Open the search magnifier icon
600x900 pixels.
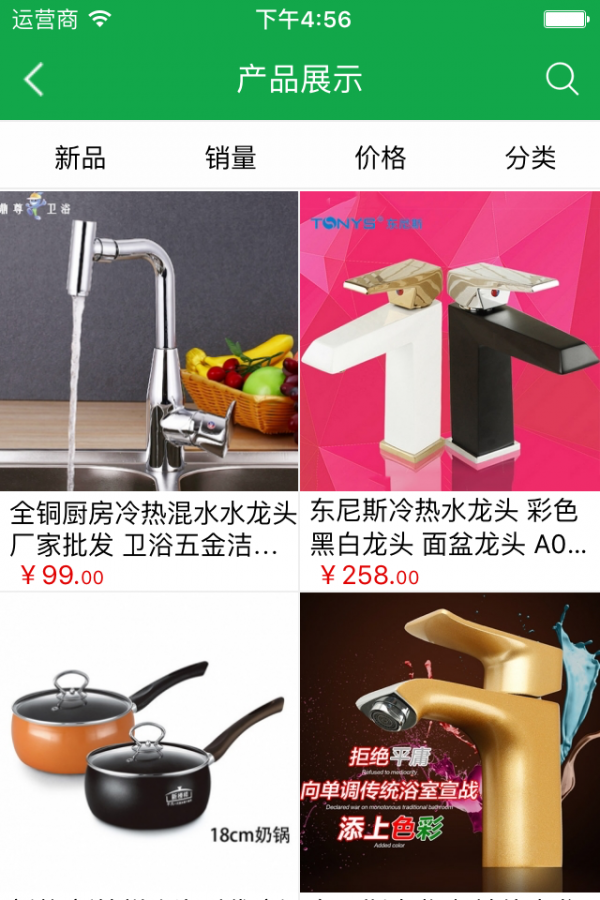pyautogui.click(x=562, y=79)
